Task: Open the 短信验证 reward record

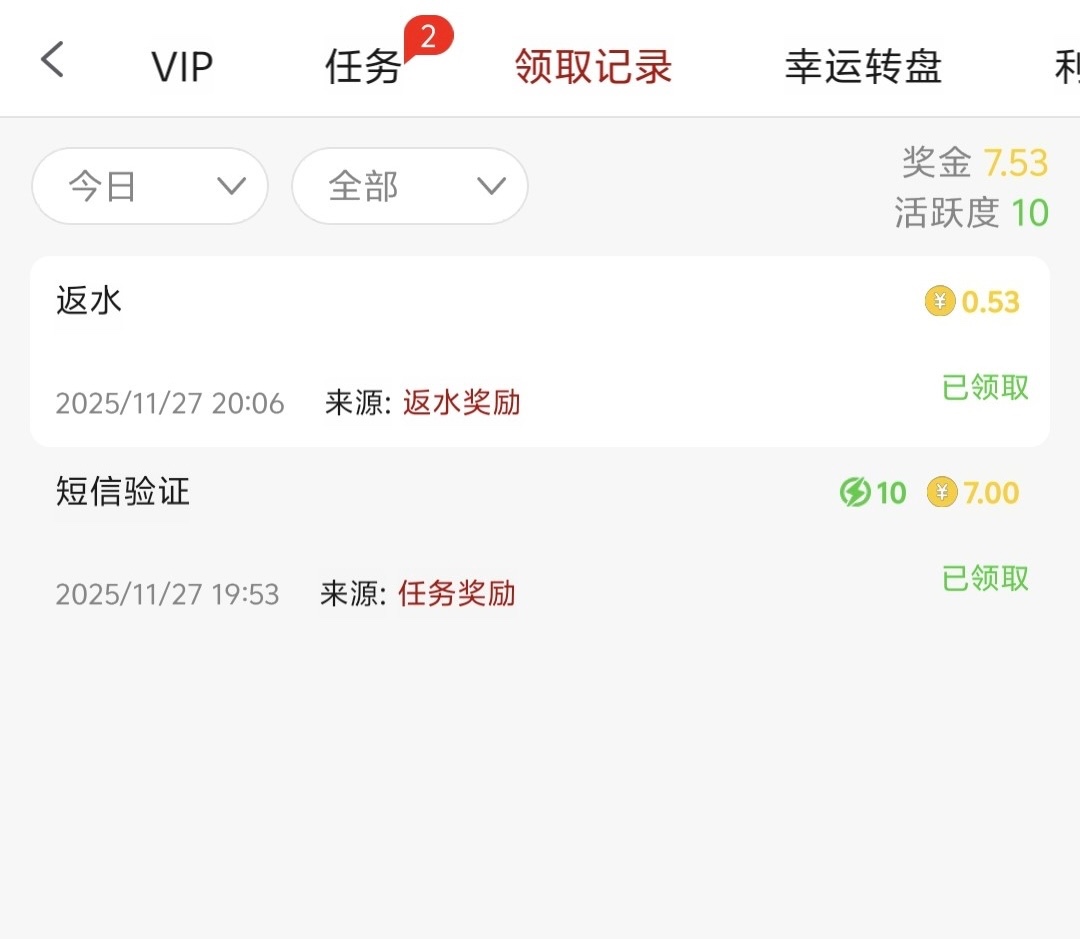Action: (x=540, y=541)
